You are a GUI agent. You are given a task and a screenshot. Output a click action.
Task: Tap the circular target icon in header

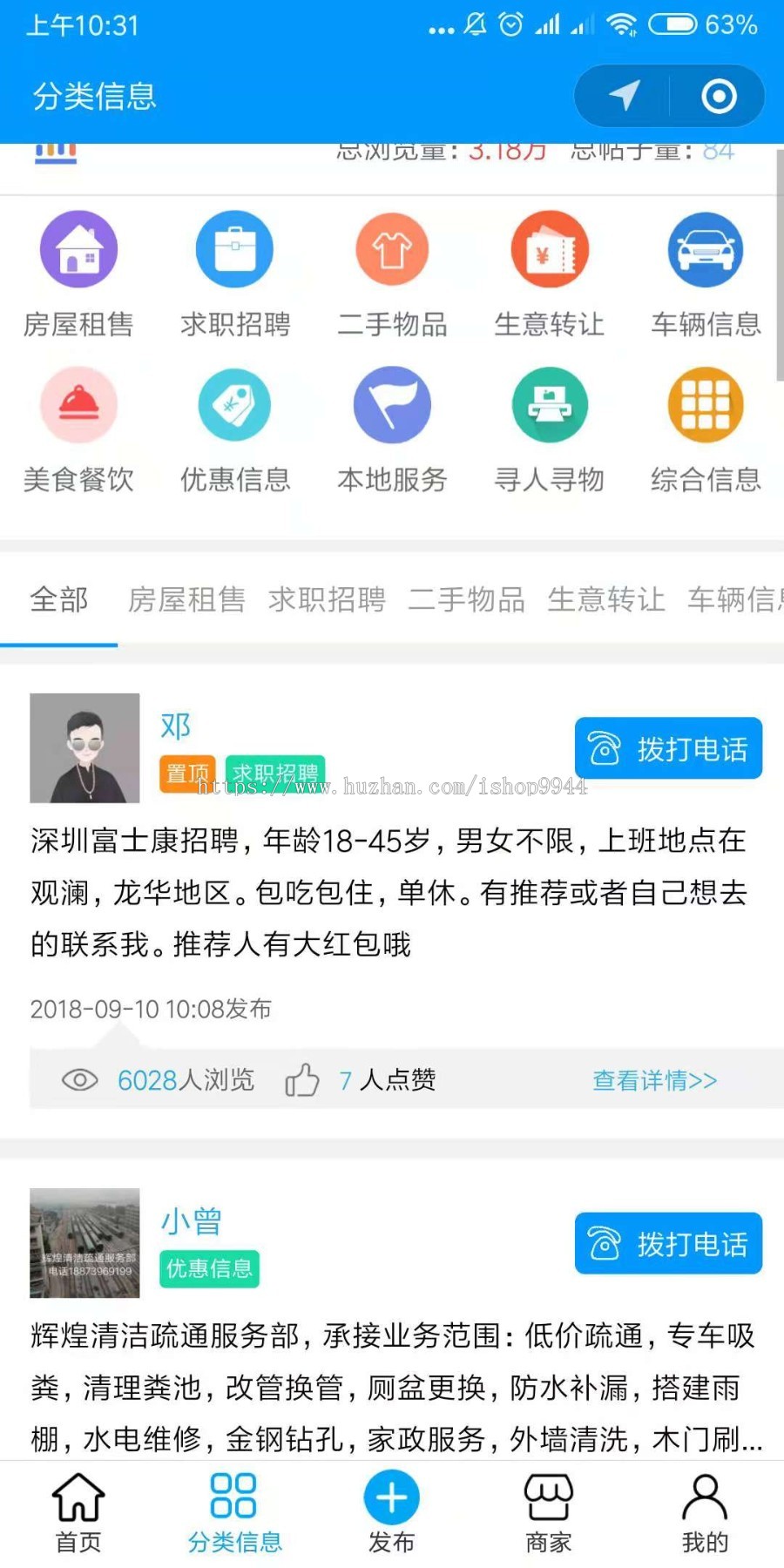pyautogui.click(x=719, y=96)
